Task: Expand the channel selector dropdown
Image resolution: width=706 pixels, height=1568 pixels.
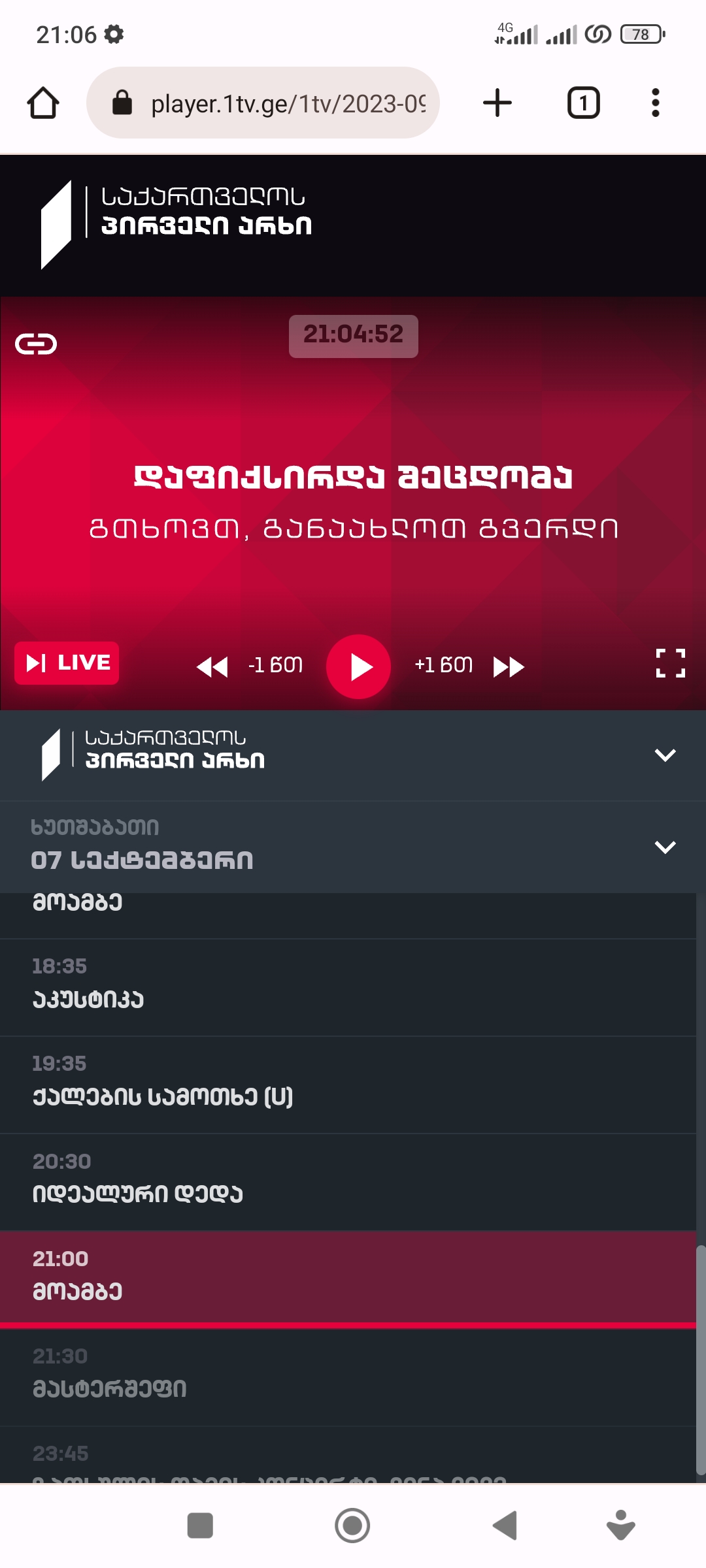Action: (665, 755)
